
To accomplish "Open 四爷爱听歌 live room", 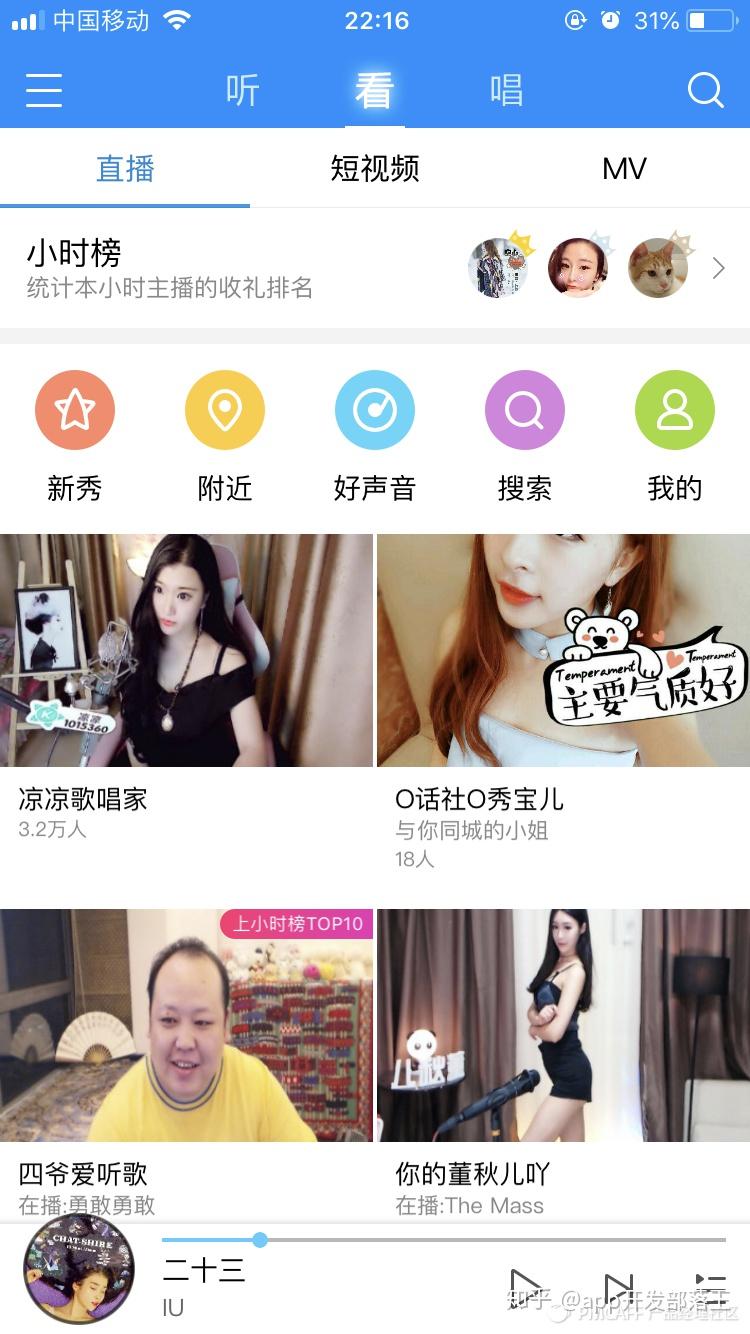I will [x=187, y=1025].
